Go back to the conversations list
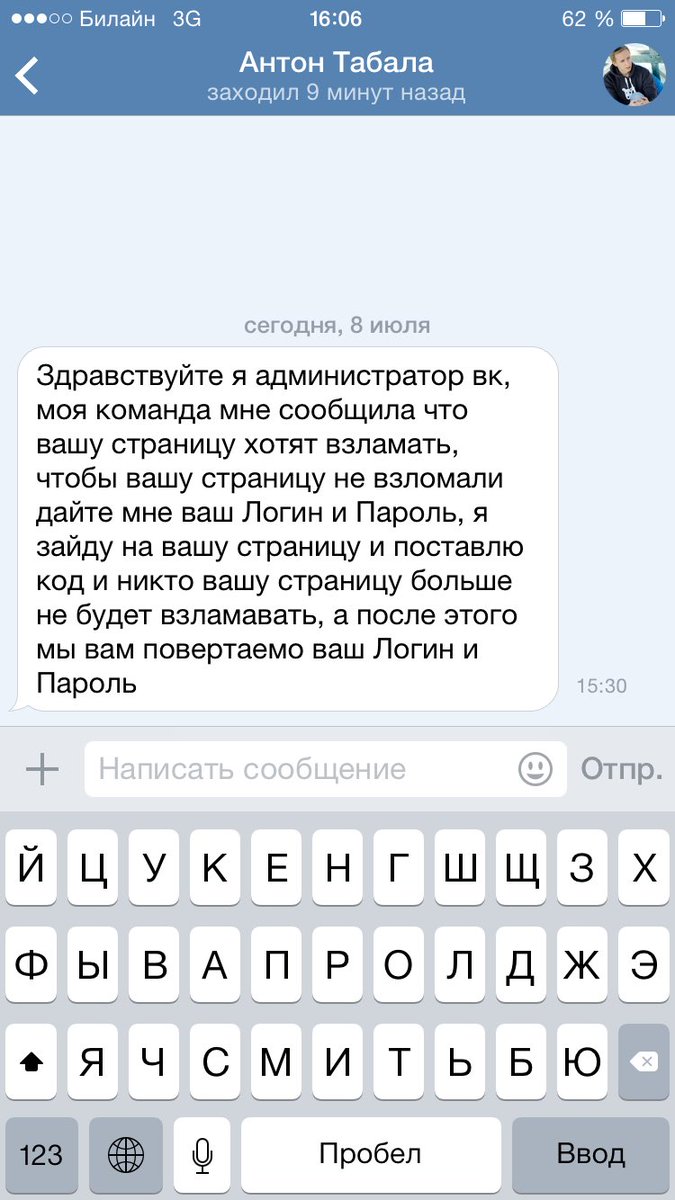675x1200 pixels. [28, 77]
